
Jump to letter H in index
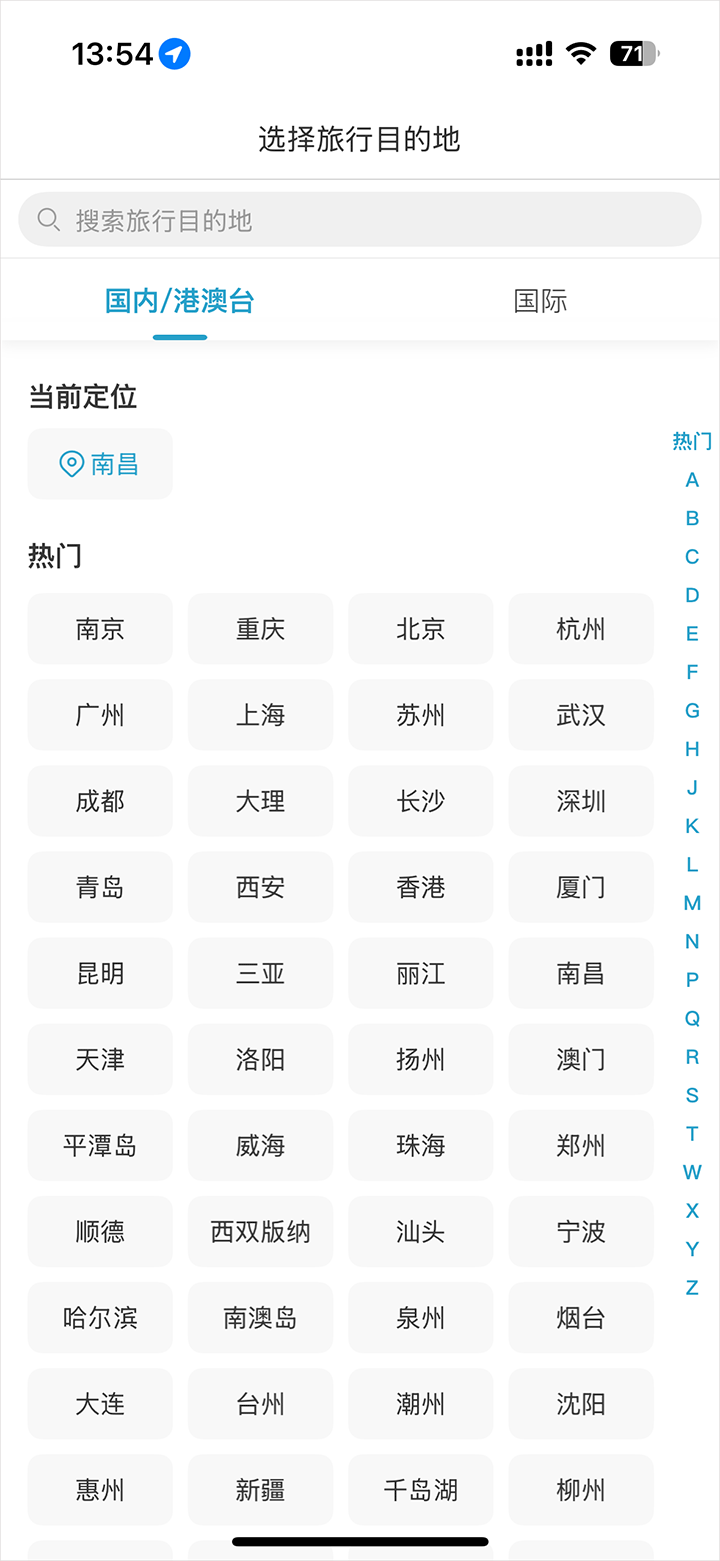coord(692,749)
